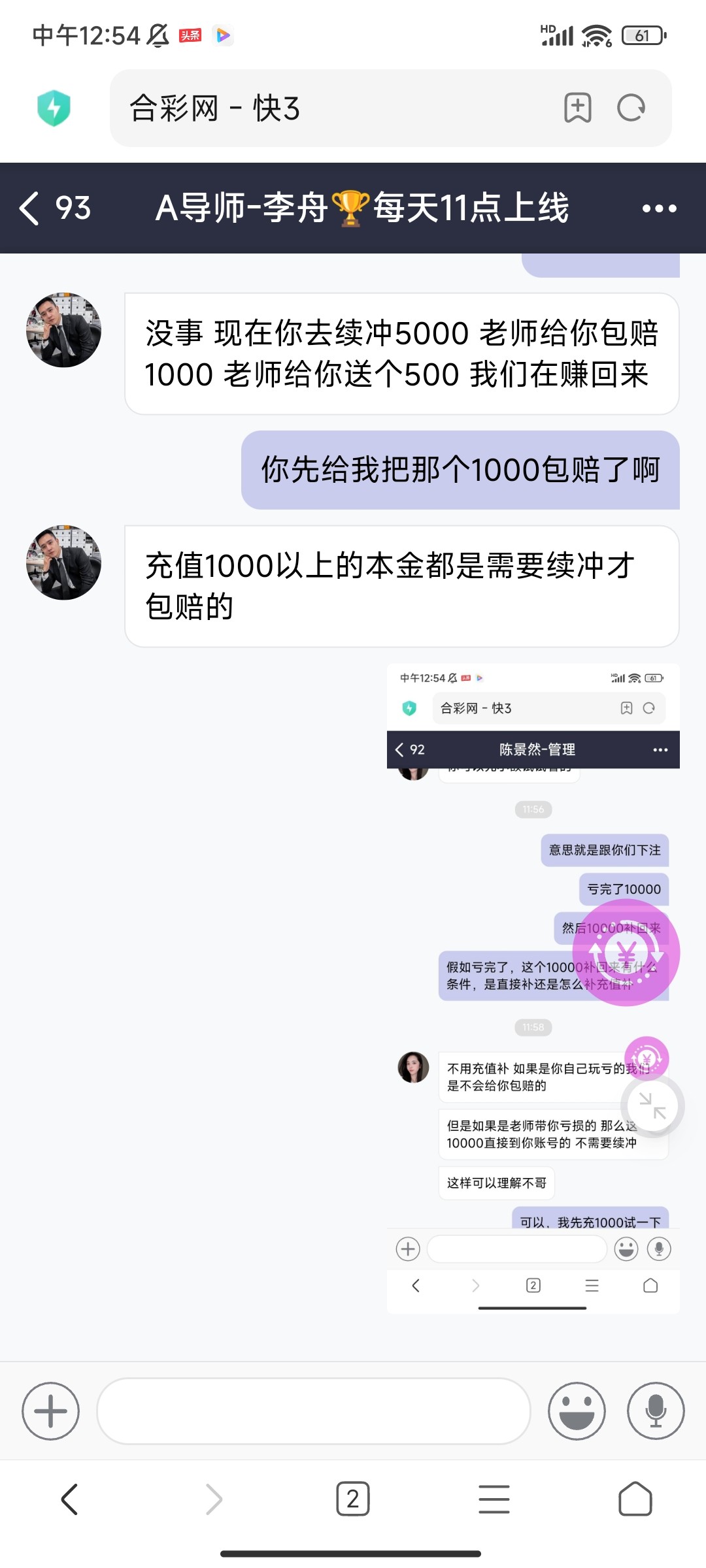Open the browser menu

[x=494, y=1499]
